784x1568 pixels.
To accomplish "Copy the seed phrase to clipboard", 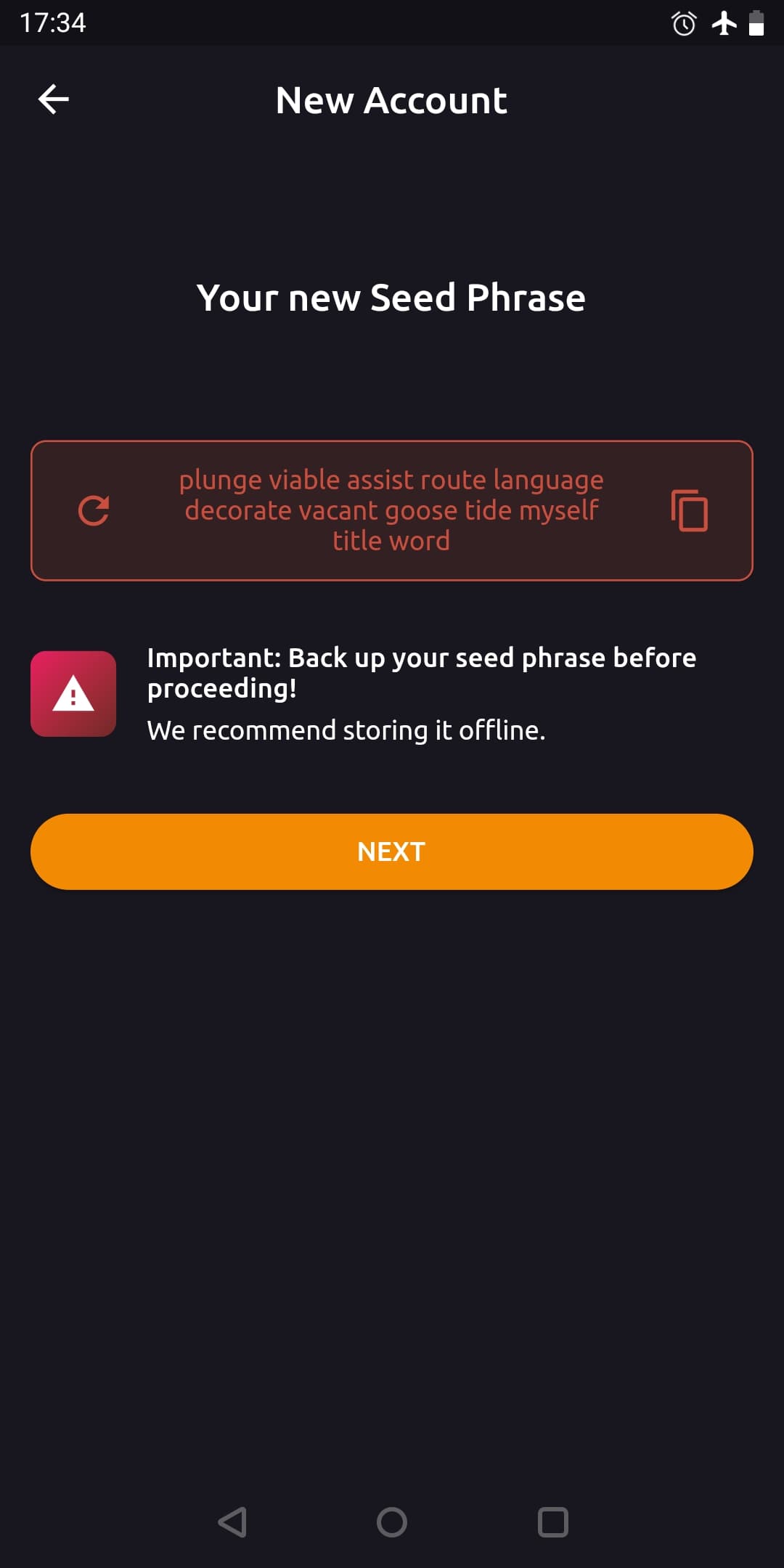I will pos(690,510).
